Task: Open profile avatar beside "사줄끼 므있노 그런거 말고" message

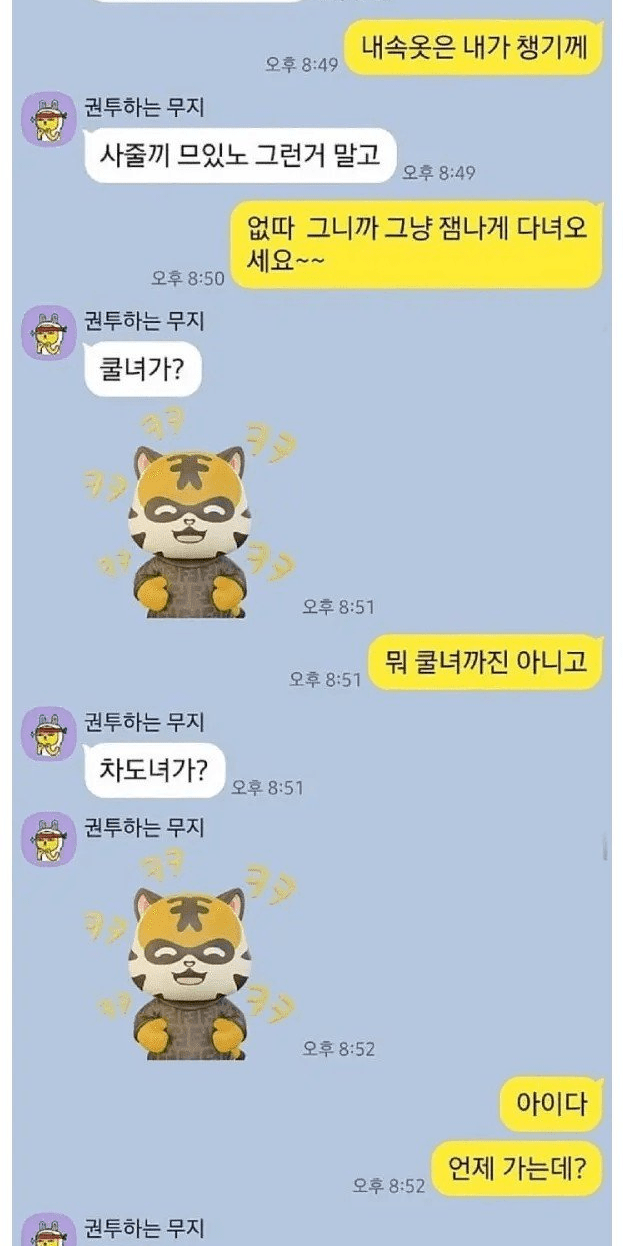Action: click(x=49, y=120)
